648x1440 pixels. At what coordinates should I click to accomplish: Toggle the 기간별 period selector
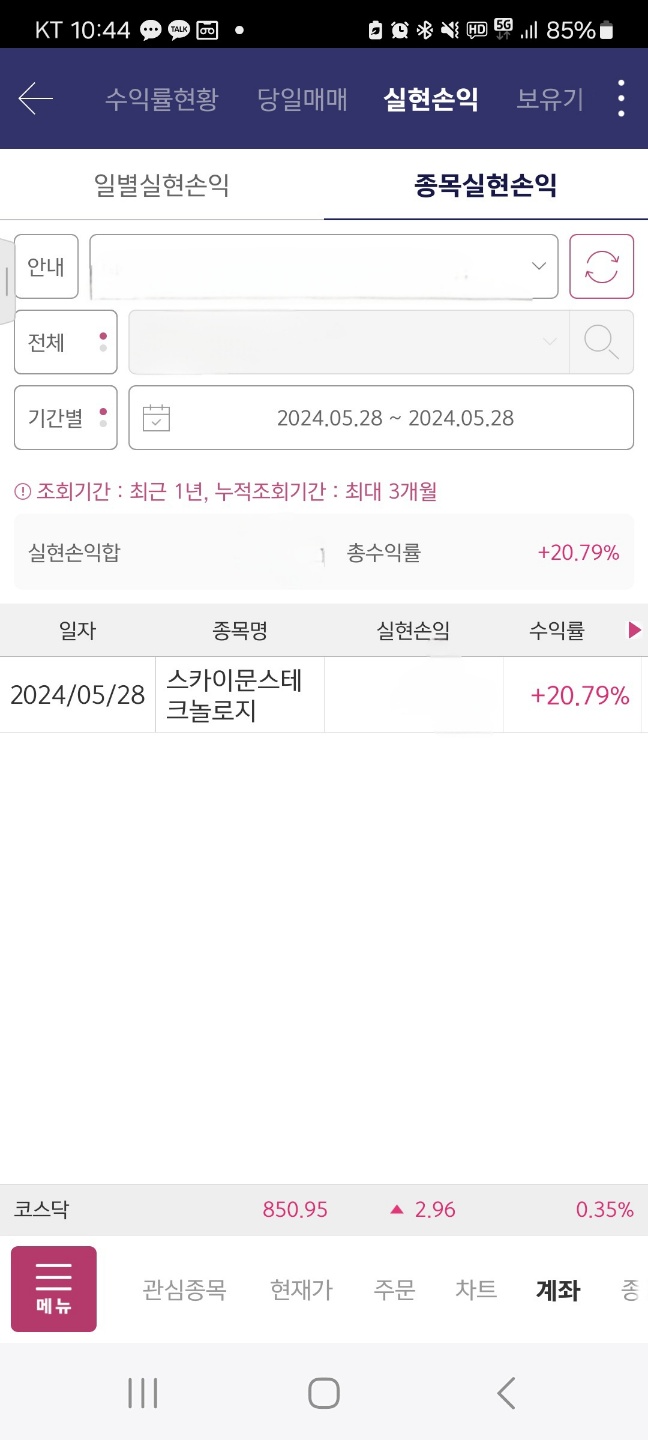pyautogui.click(x=65, y=418)
